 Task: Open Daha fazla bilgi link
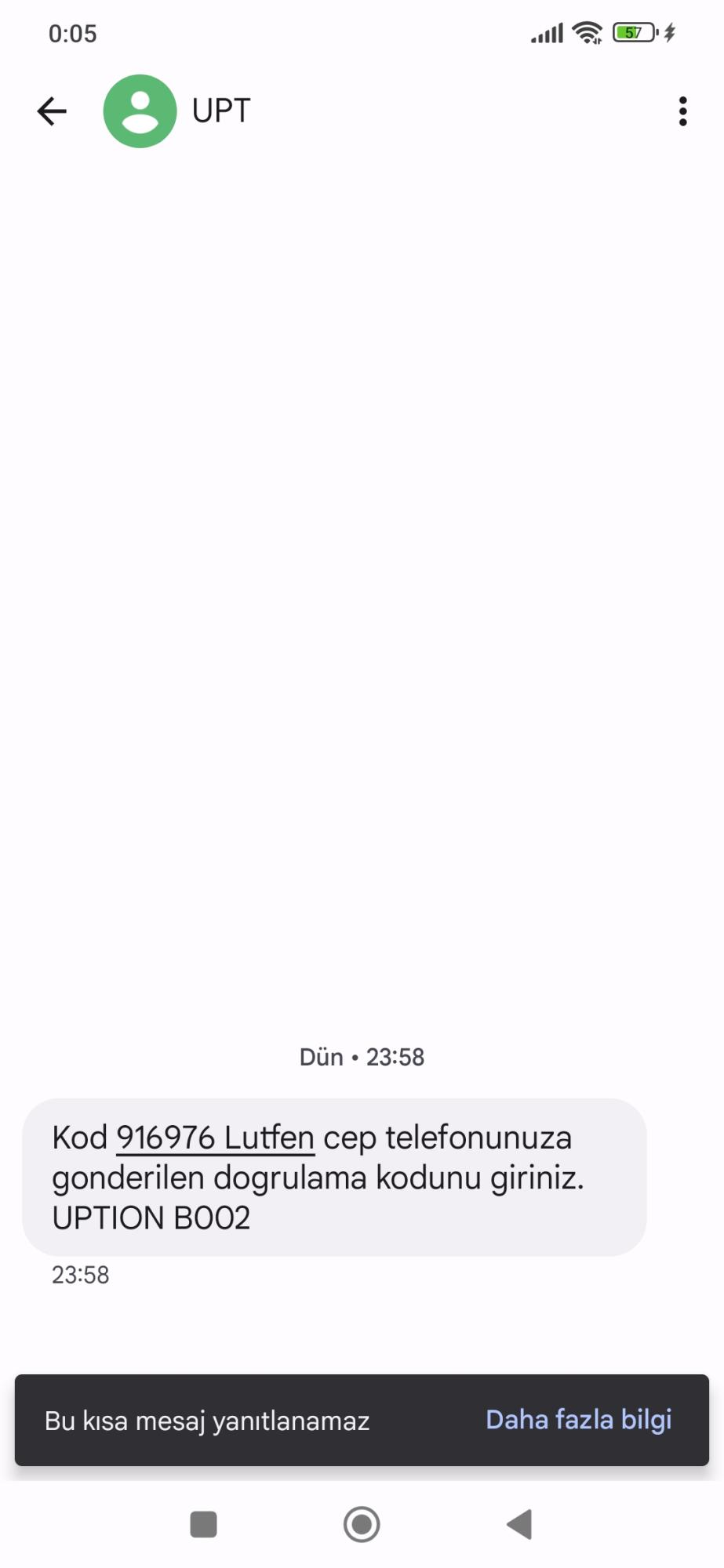pos(578,1420)
